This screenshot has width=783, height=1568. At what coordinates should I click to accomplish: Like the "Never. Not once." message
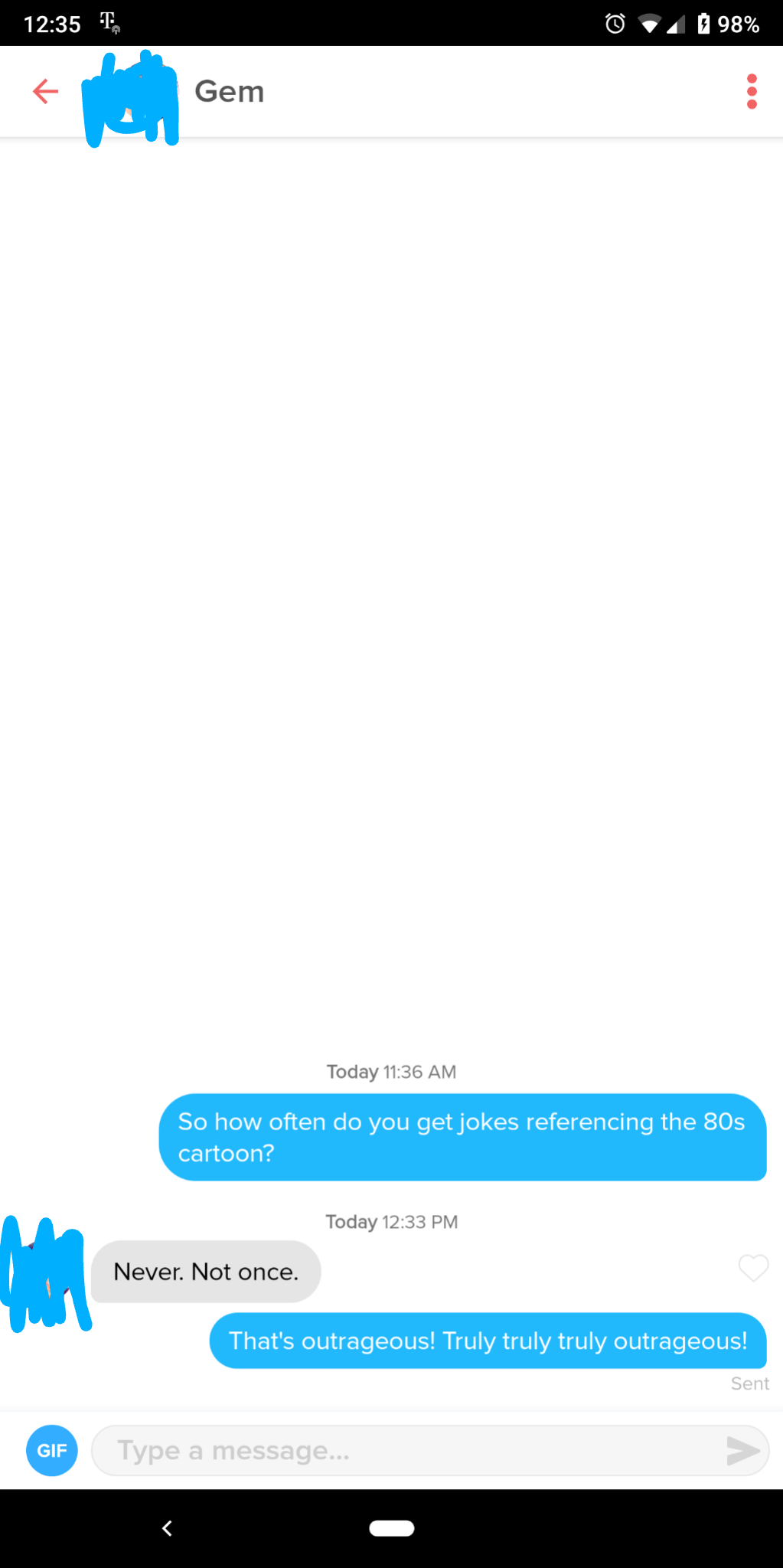(x=753, y=1269)
